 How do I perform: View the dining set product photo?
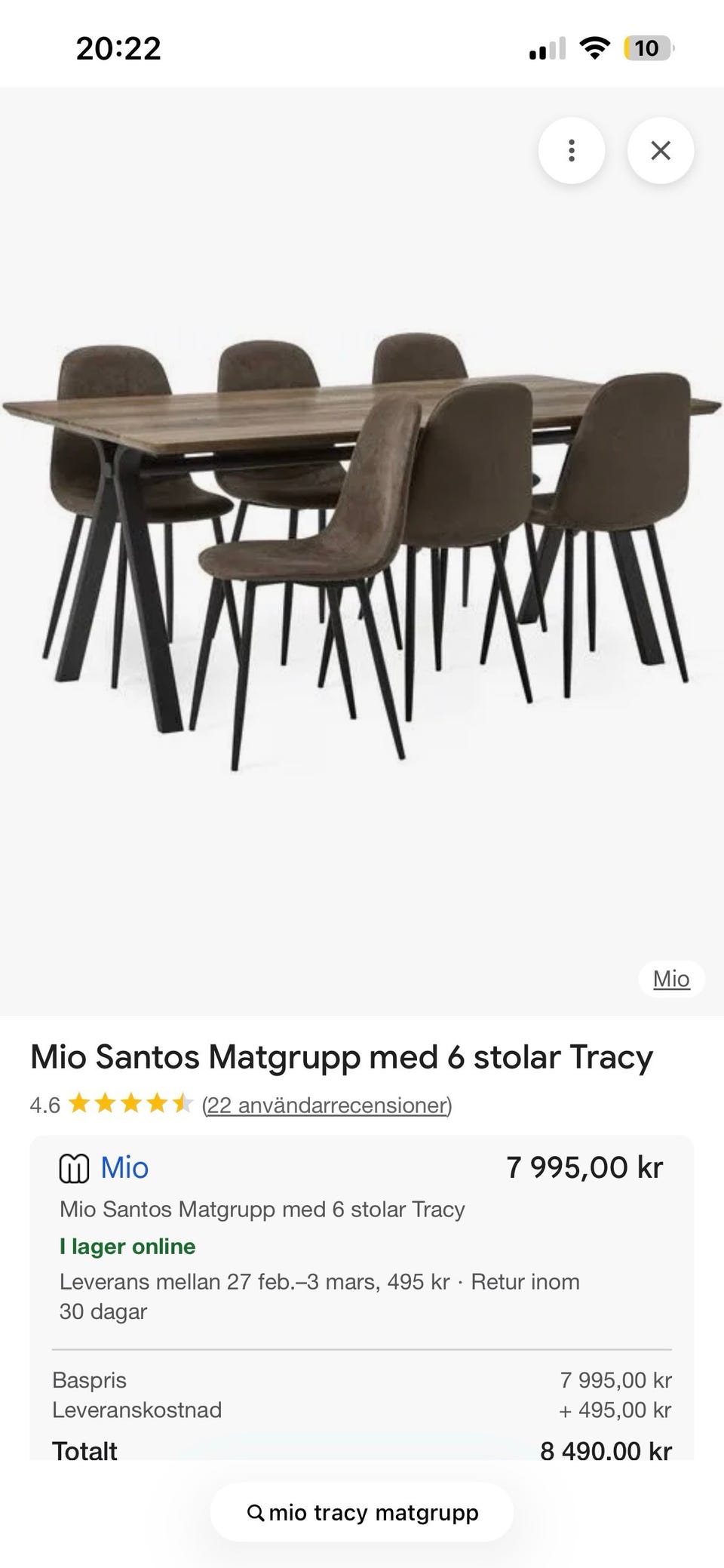point(362,551)
